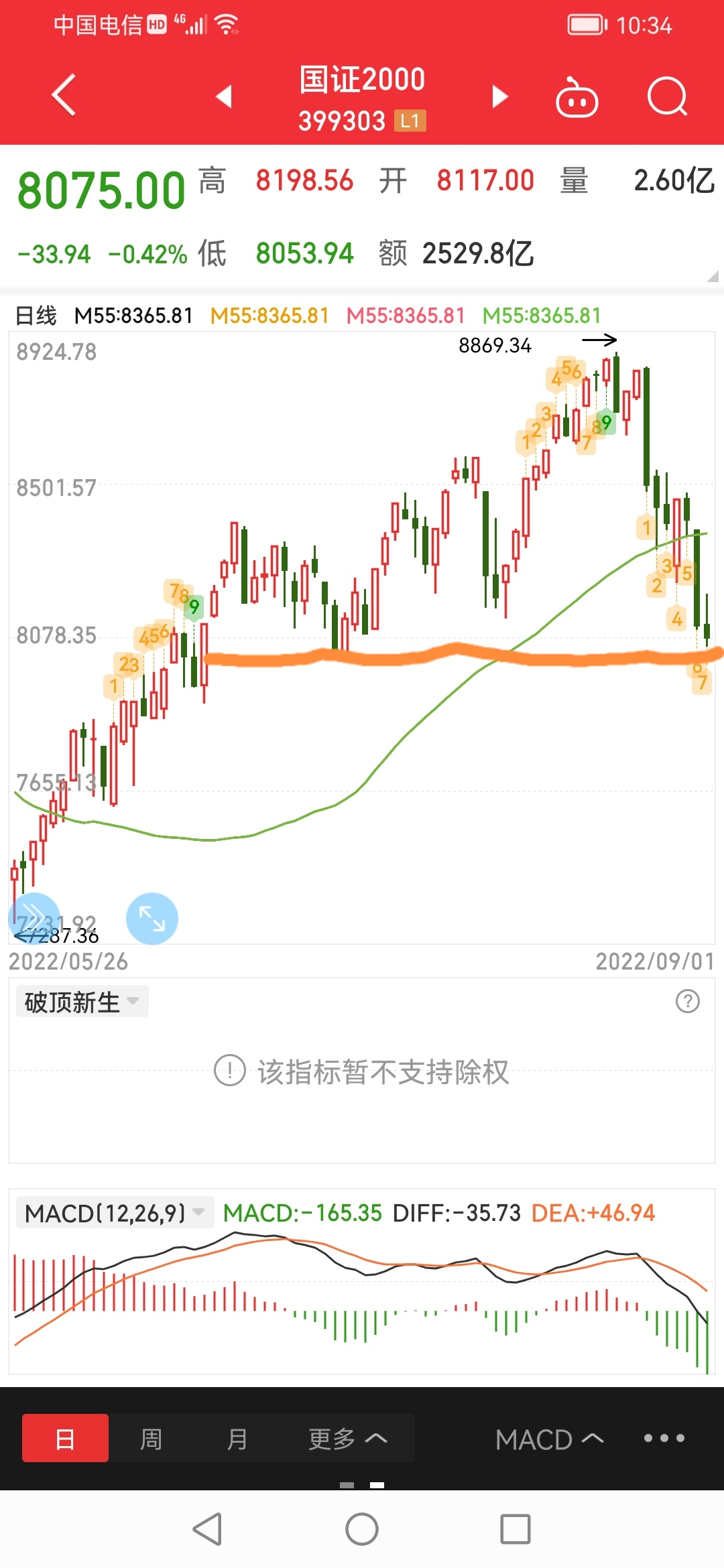Expand the 更多 period options
Viewport: 724px width, 1568px height.
(x=347, y=1439)
